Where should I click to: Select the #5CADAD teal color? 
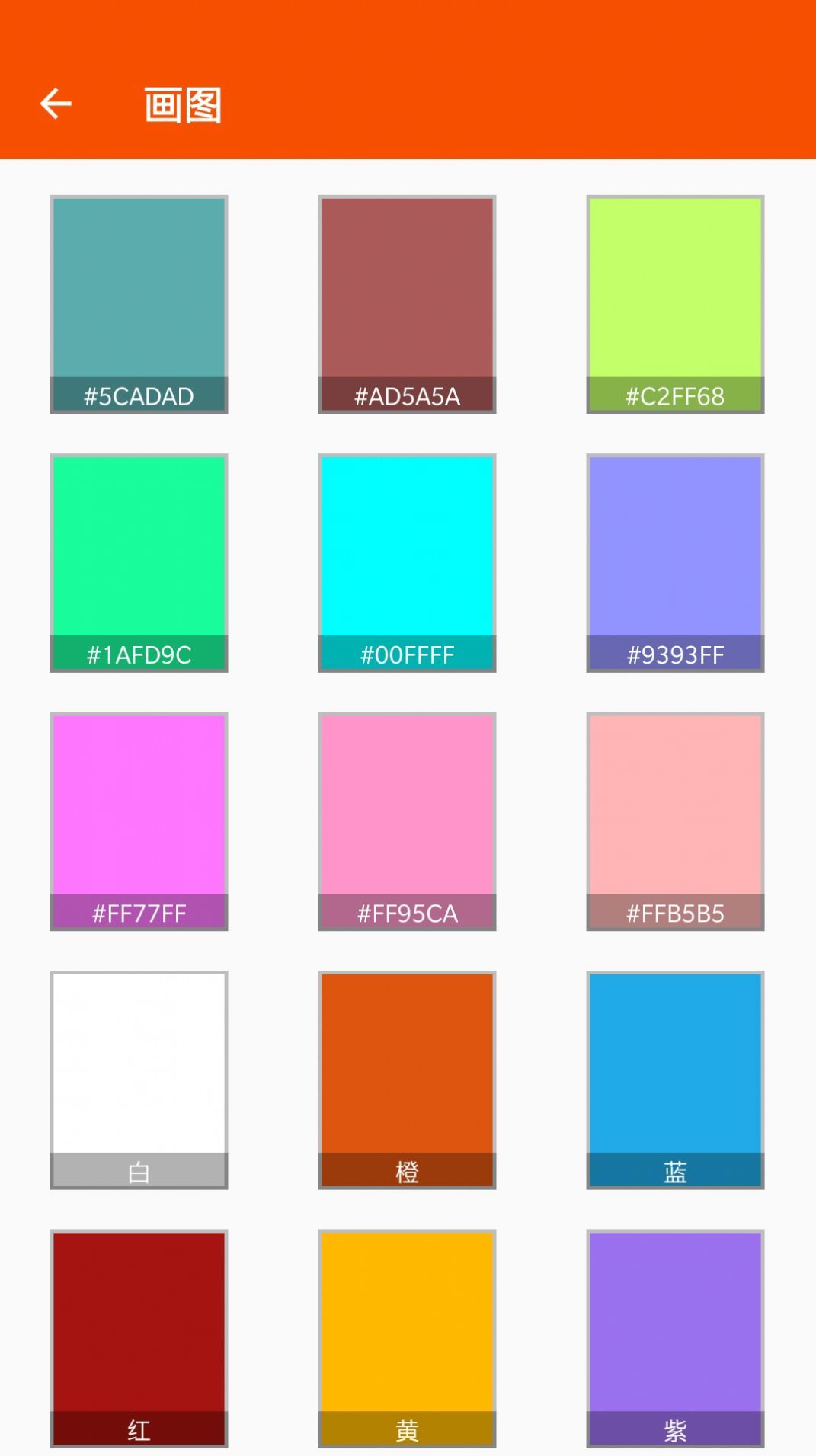139,304
